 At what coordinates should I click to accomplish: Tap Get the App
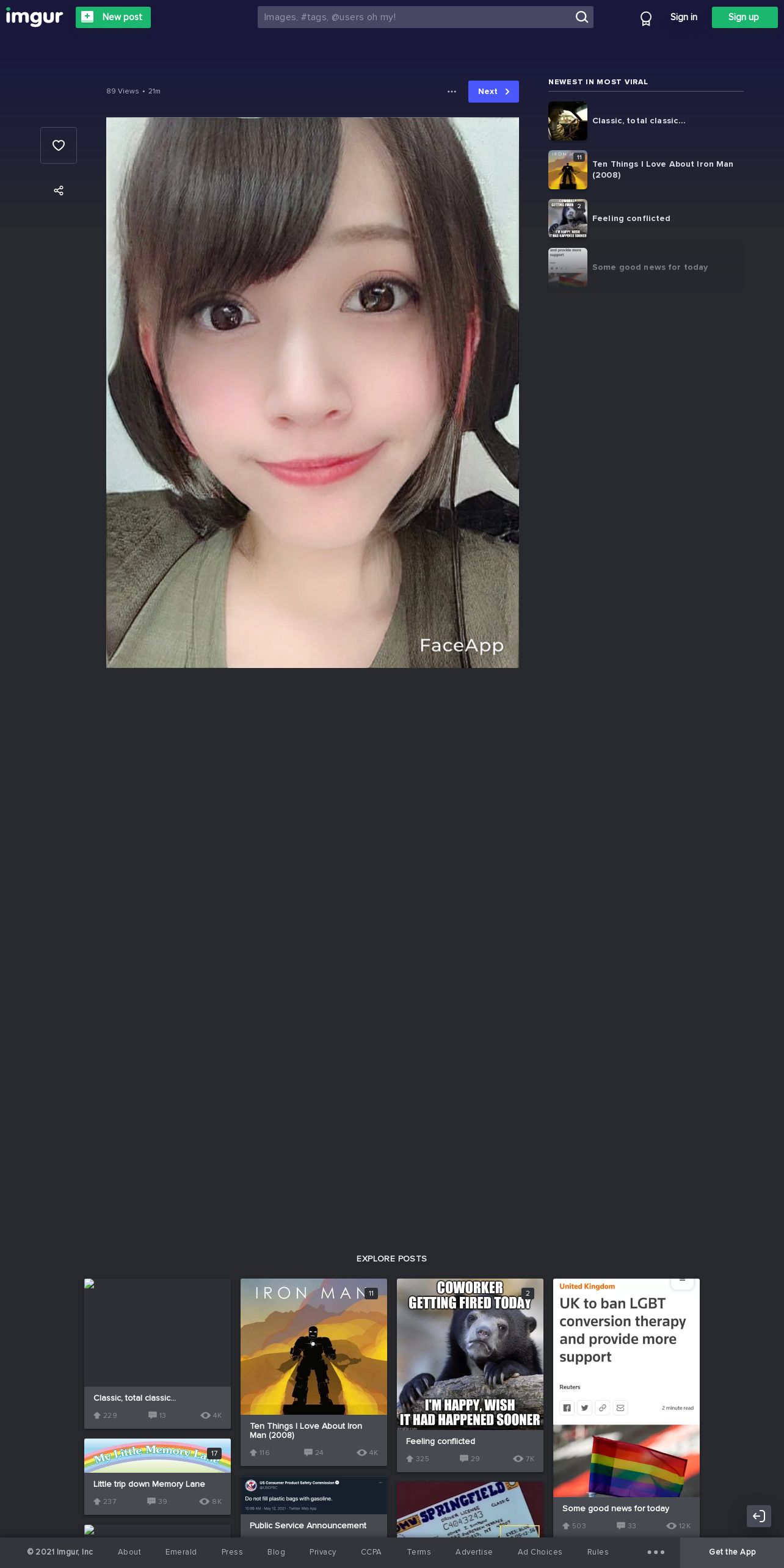coord(732,1552)
